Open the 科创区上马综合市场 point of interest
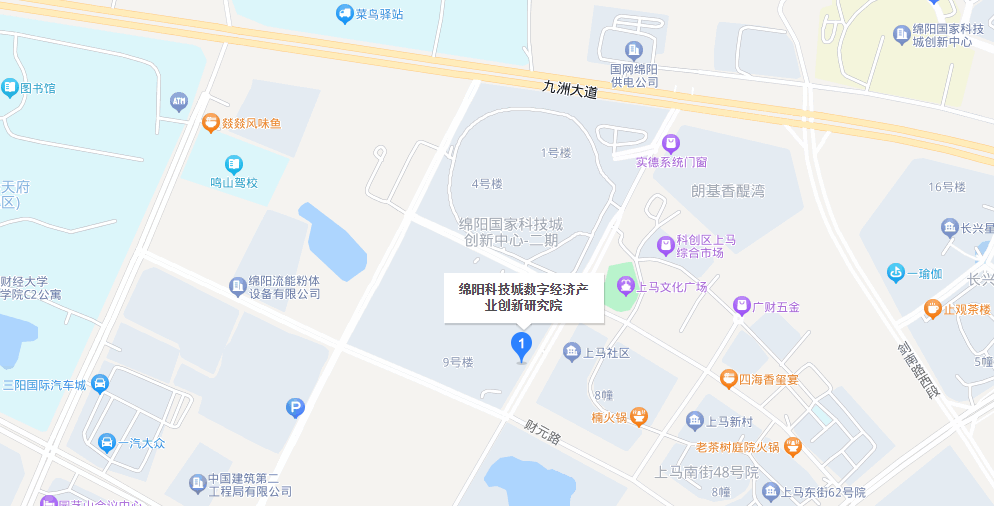The height and width of the screenshot is (506, 994). pos(665,244)
